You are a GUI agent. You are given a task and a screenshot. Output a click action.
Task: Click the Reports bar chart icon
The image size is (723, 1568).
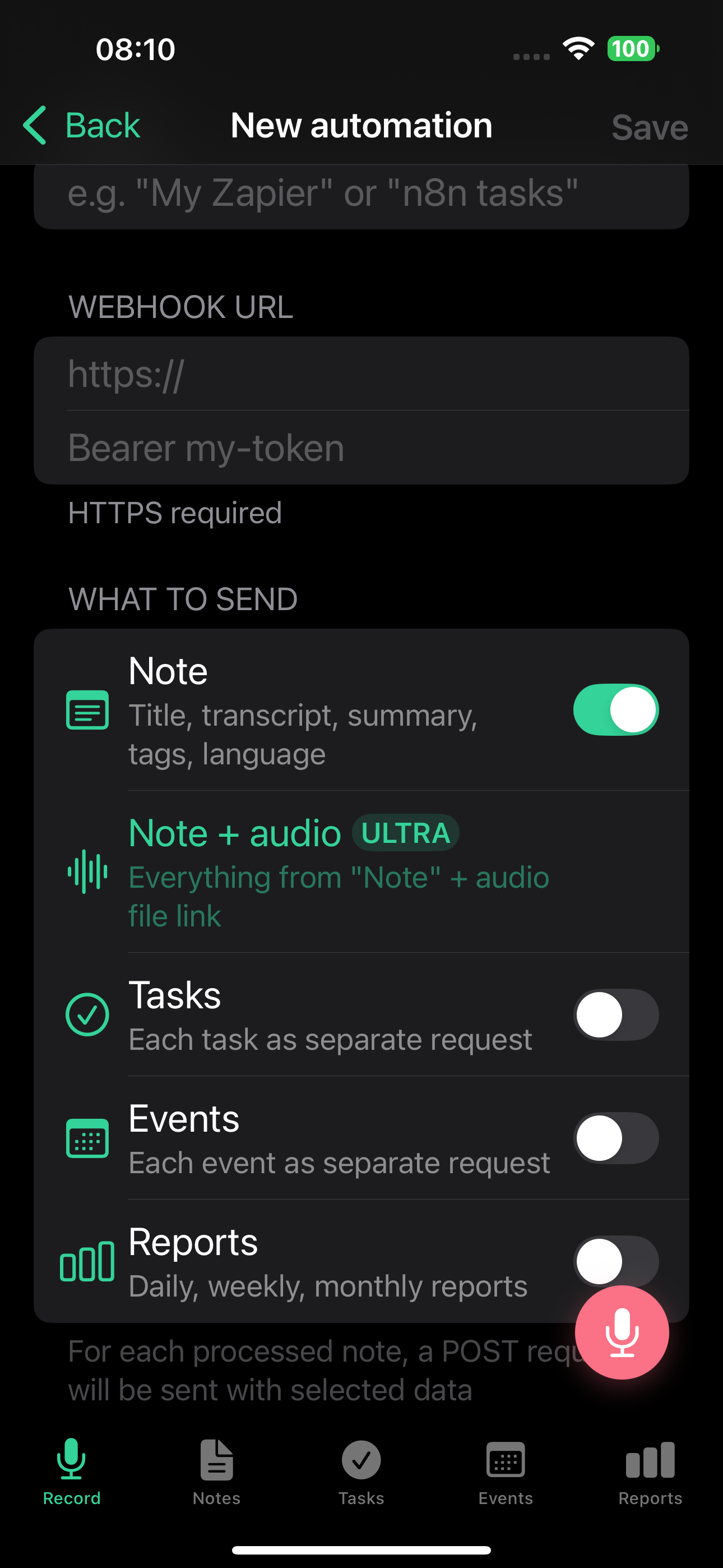click(87, 1261)
